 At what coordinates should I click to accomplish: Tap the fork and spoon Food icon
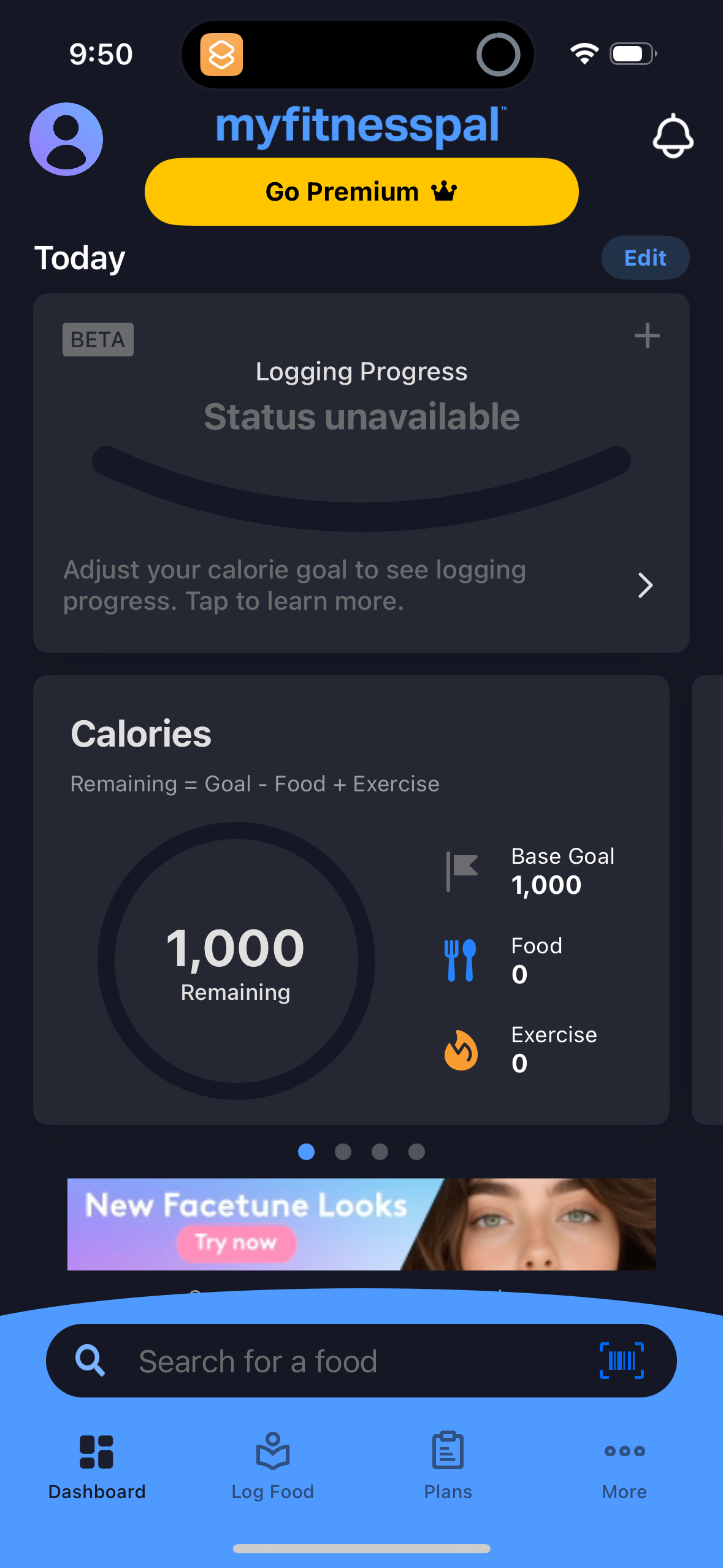coord(459,960)
